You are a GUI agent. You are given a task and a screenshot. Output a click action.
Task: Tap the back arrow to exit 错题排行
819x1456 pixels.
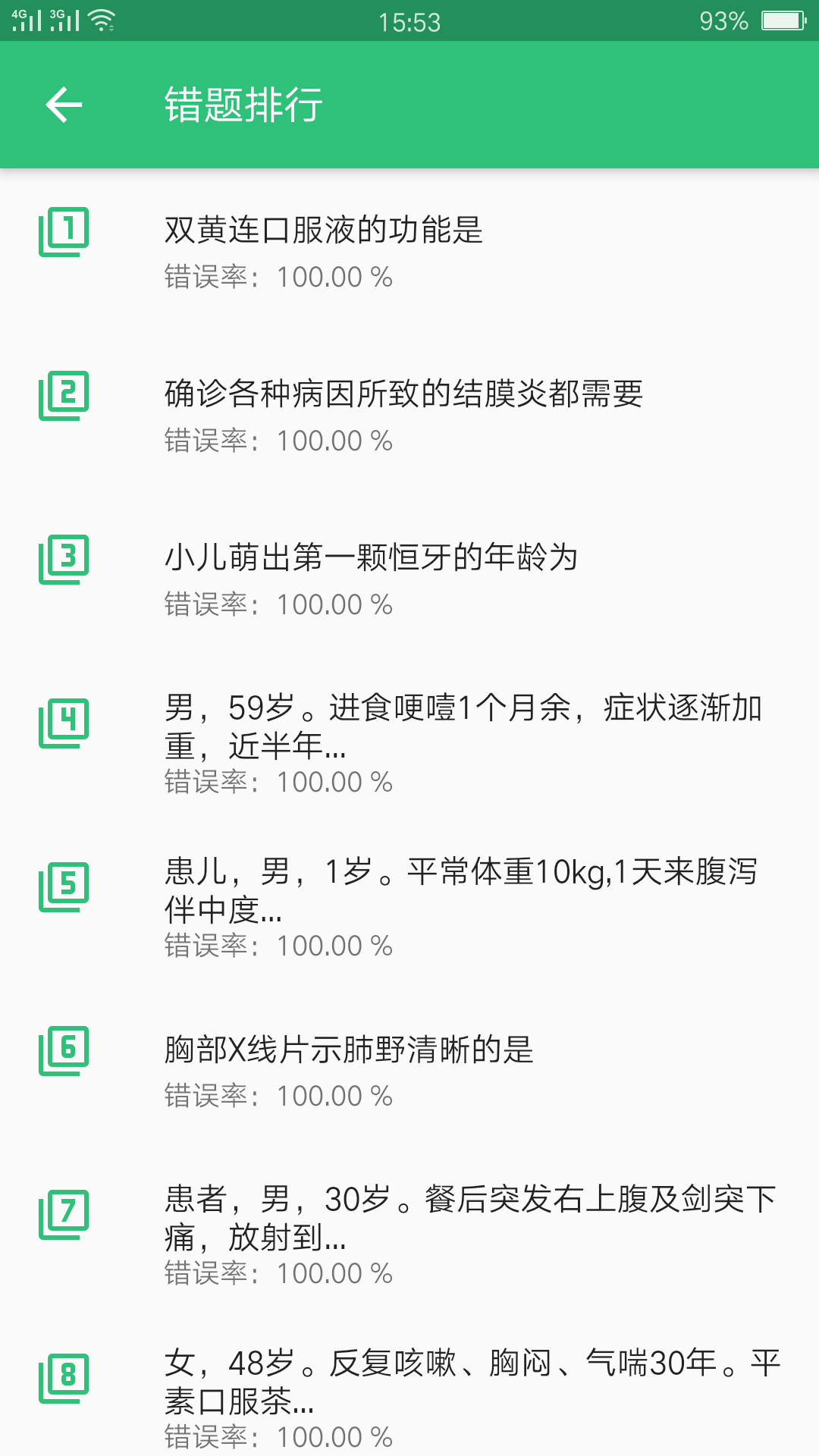coord(64,105)
